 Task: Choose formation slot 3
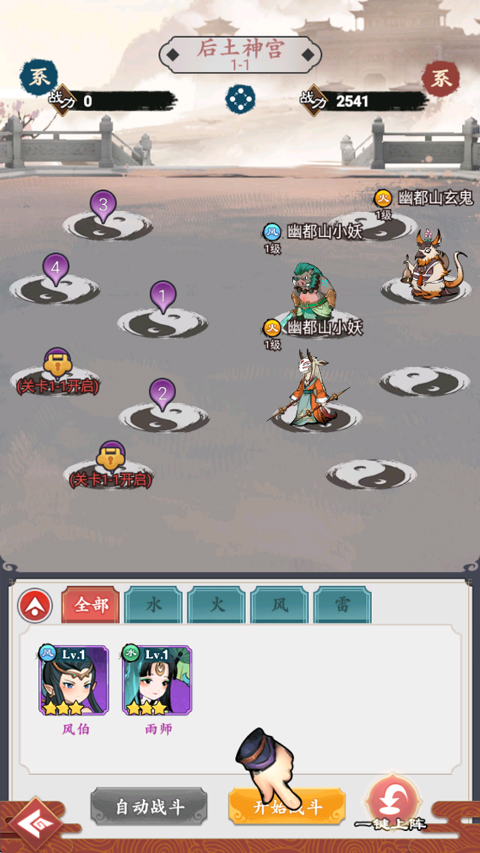[x=107, y=218]
